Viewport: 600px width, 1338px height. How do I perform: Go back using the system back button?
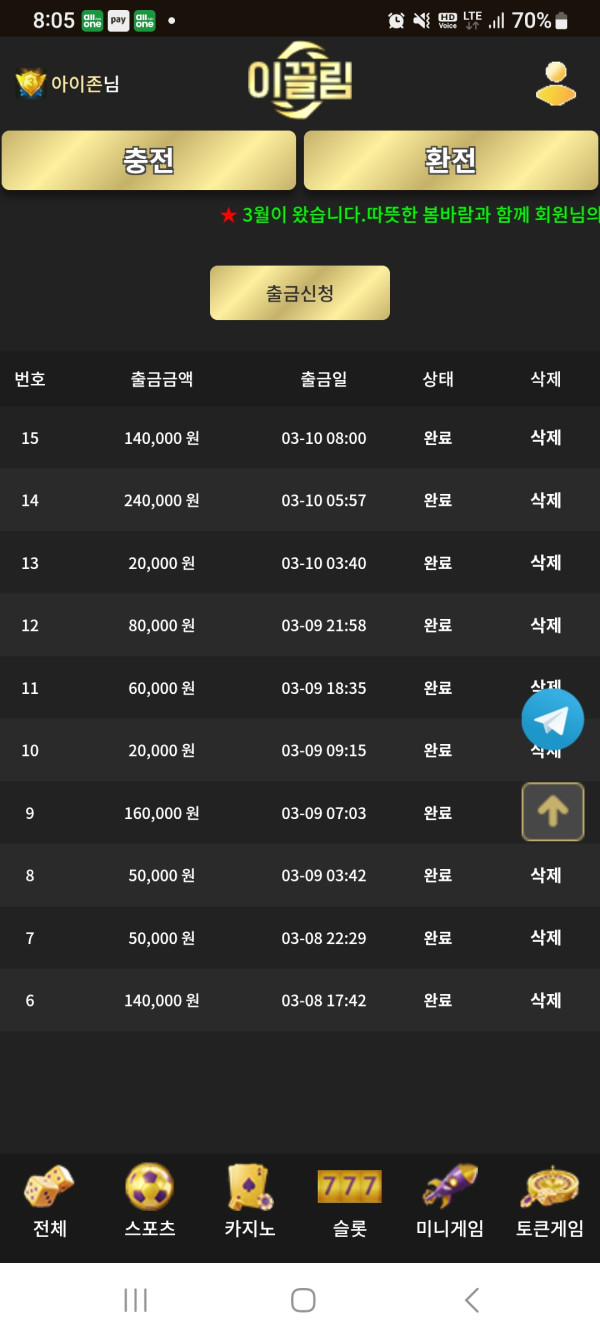pos(472,1300)
